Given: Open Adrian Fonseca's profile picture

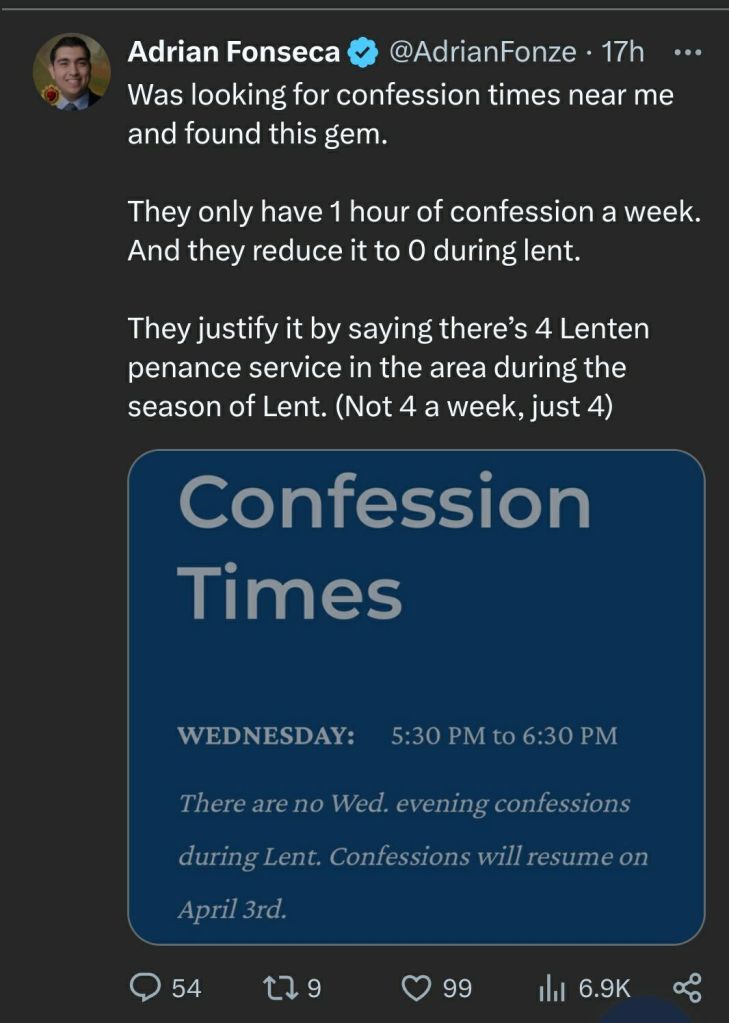Looking at the screenshot, I should [71, 71].
